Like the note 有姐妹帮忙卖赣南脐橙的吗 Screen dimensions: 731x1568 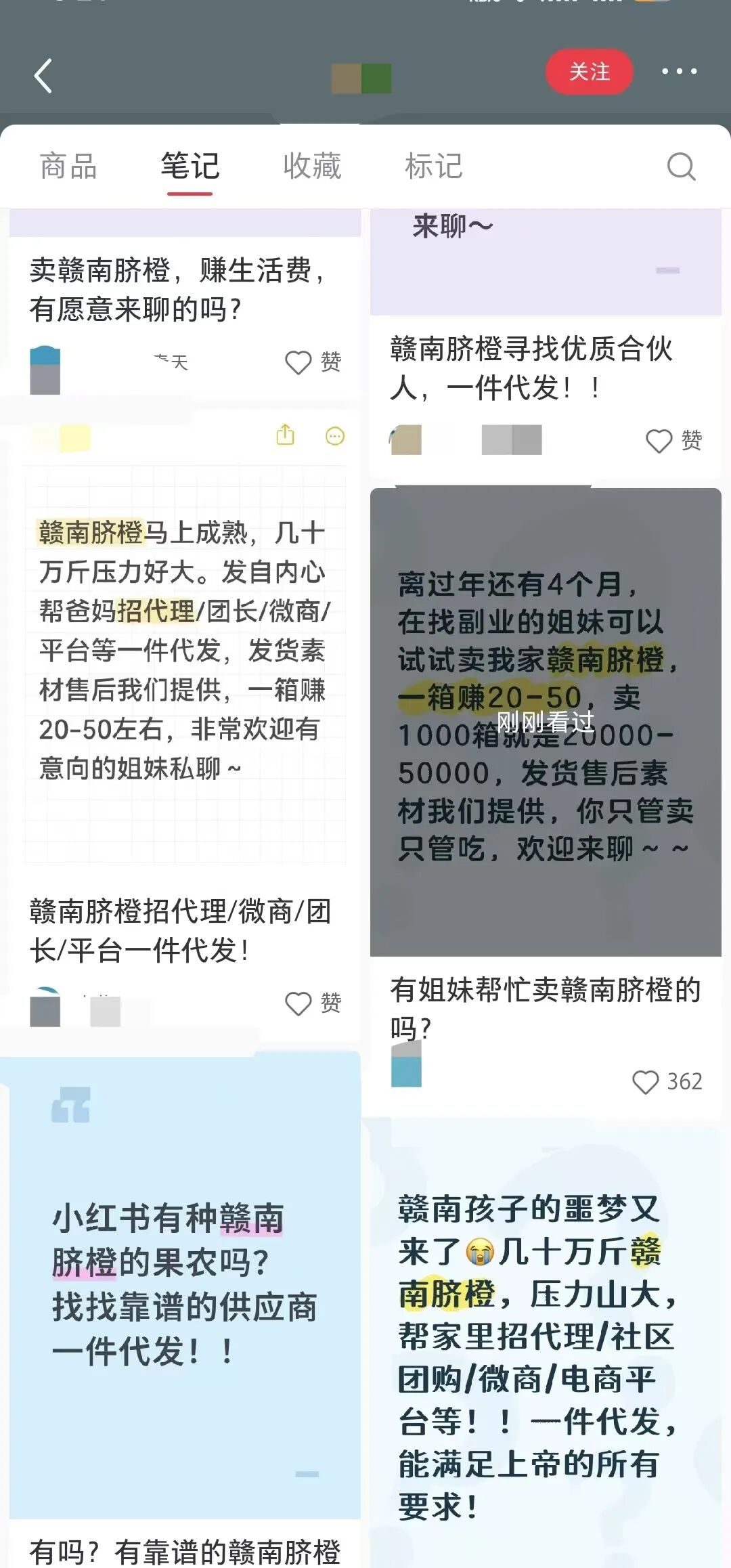645,1082
